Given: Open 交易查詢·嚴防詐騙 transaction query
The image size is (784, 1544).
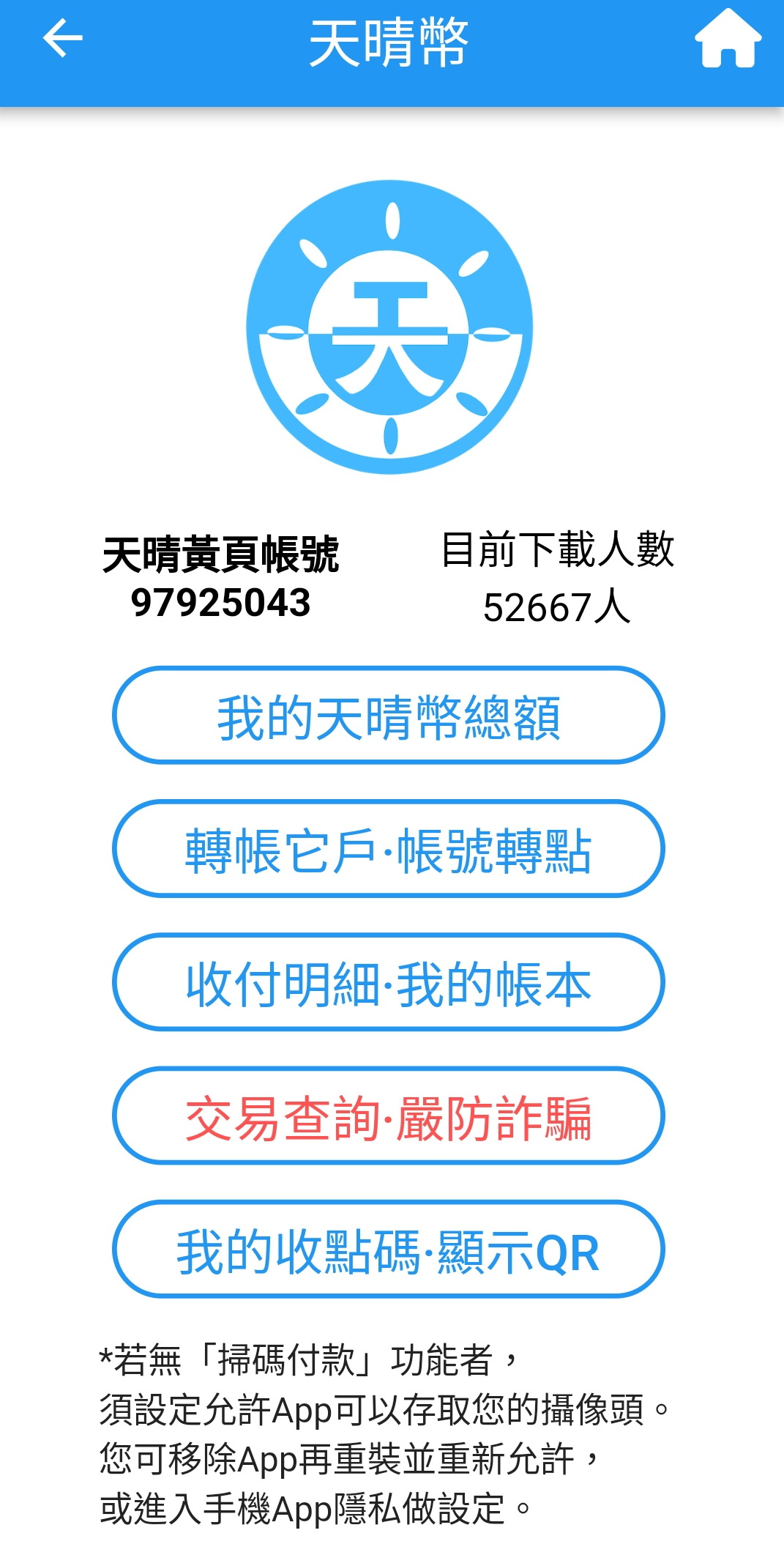Looking at the screenshot, I should point(388,1116).
